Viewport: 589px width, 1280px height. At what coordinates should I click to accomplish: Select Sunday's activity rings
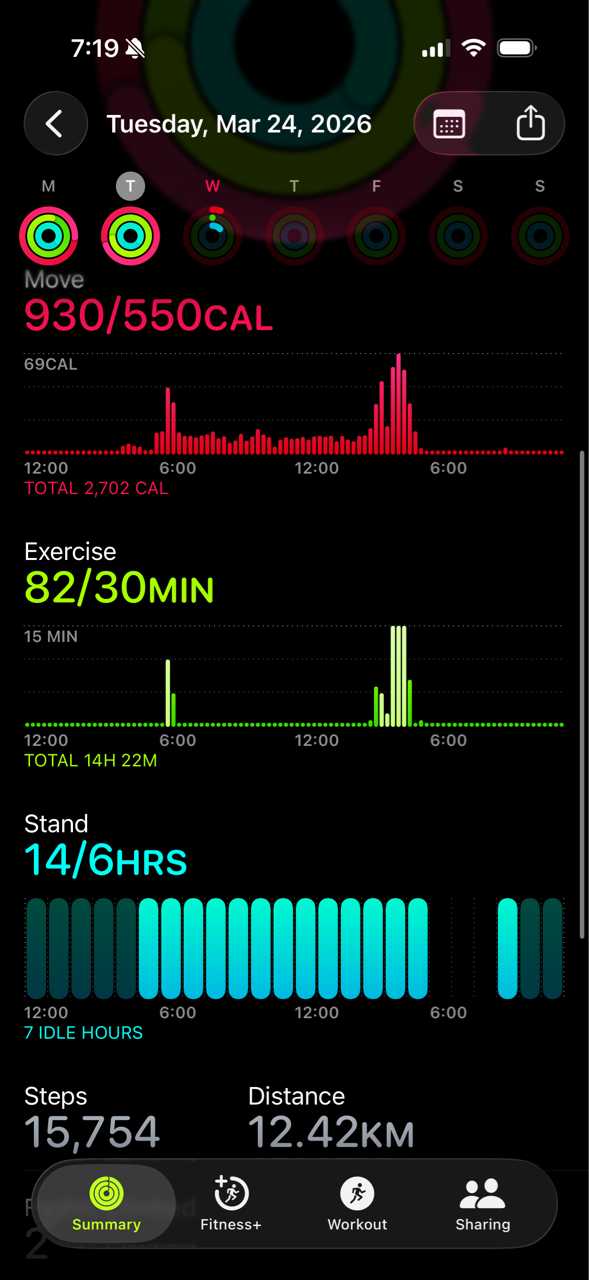click(x=540, y=236)
